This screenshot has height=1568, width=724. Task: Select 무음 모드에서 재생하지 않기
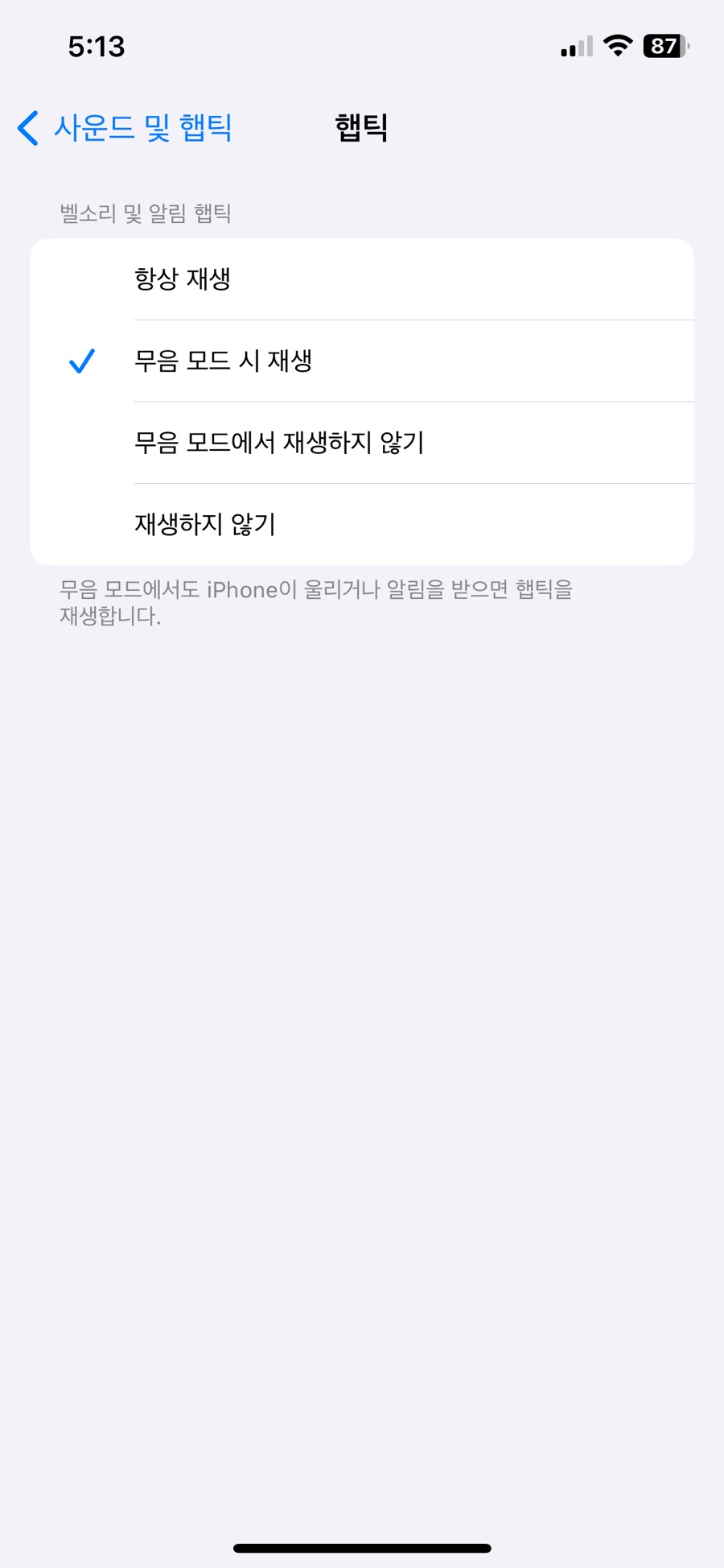point(362,443)
